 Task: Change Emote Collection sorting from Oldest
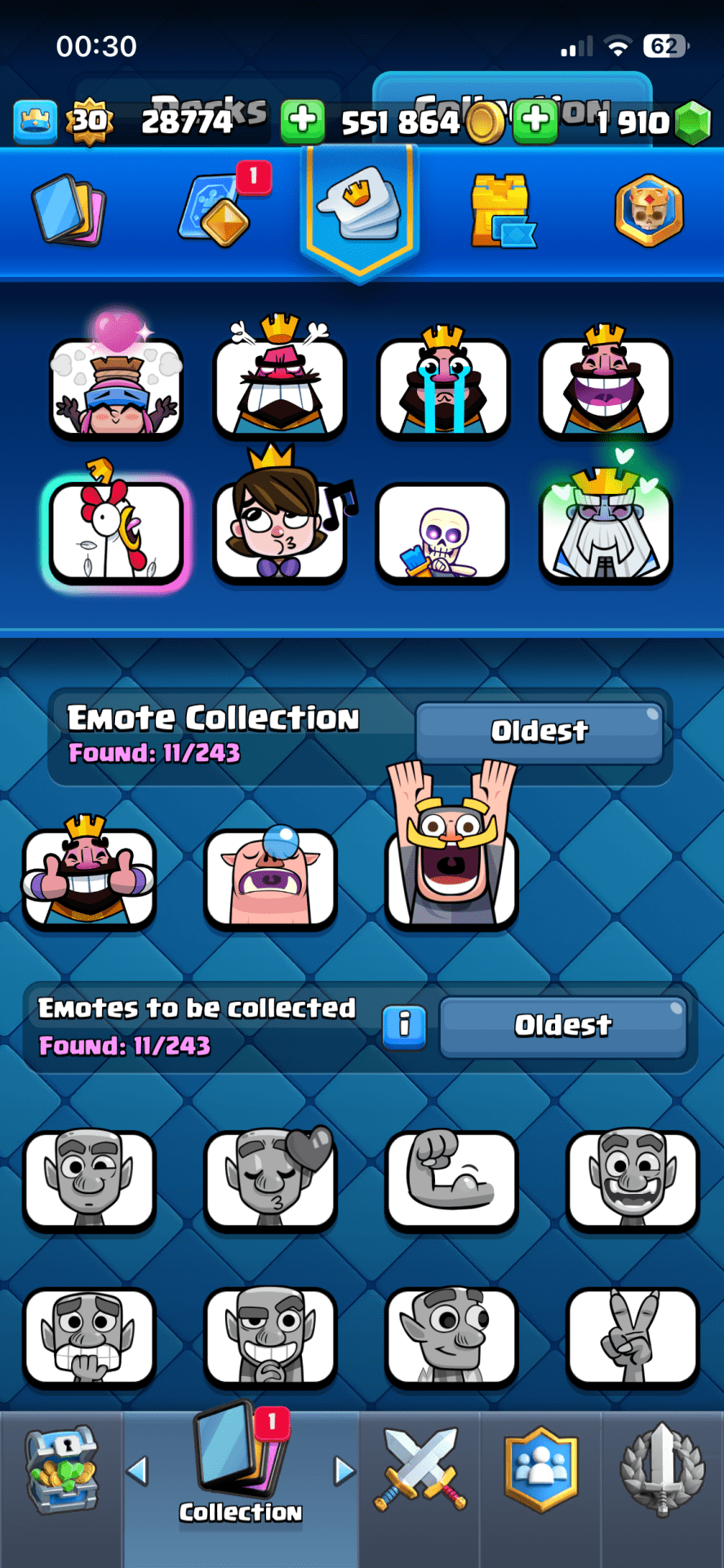539,732
